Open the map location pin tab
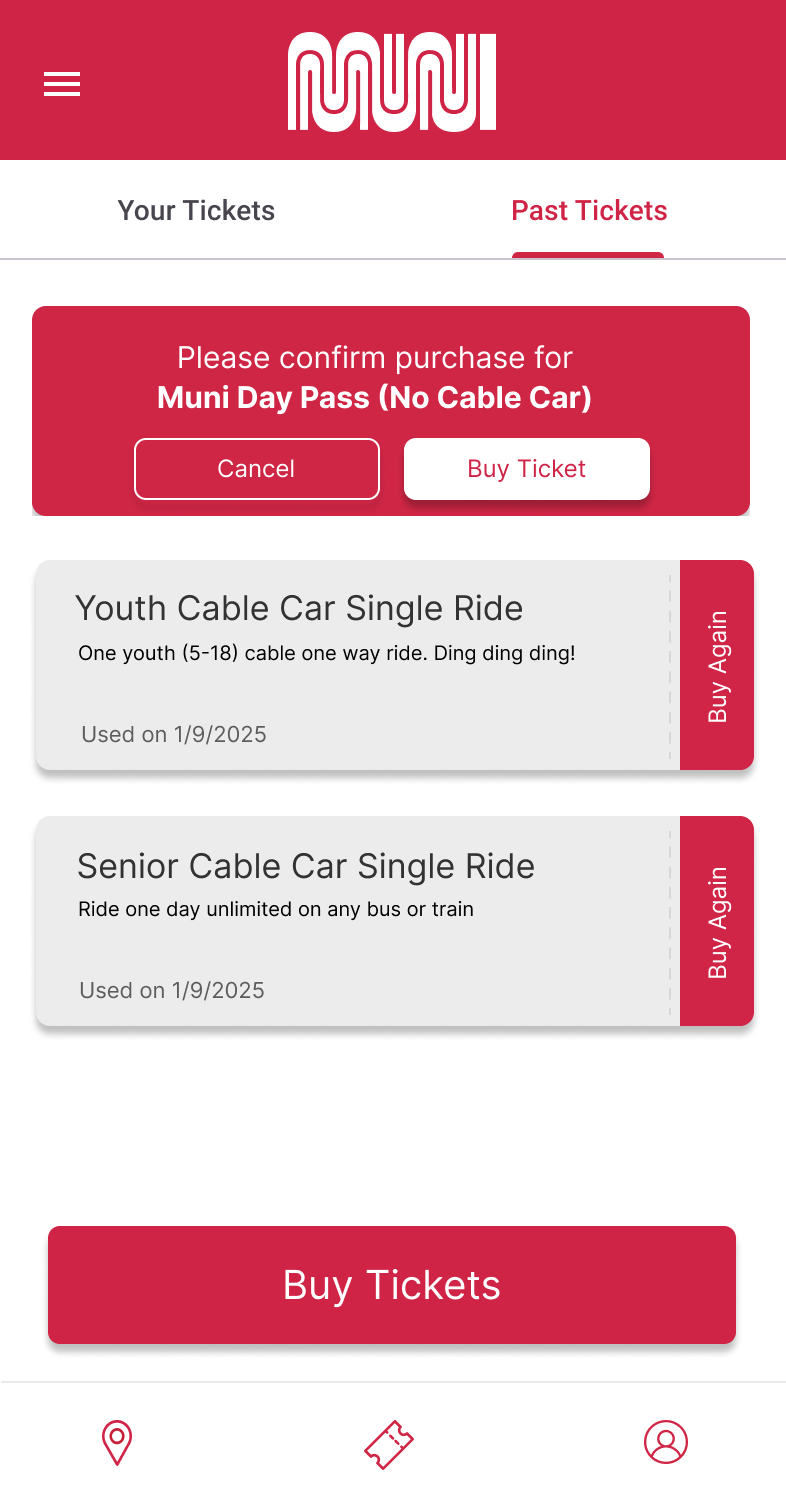Screen dimensions: 786x1502 click(x=117, y=1443)
